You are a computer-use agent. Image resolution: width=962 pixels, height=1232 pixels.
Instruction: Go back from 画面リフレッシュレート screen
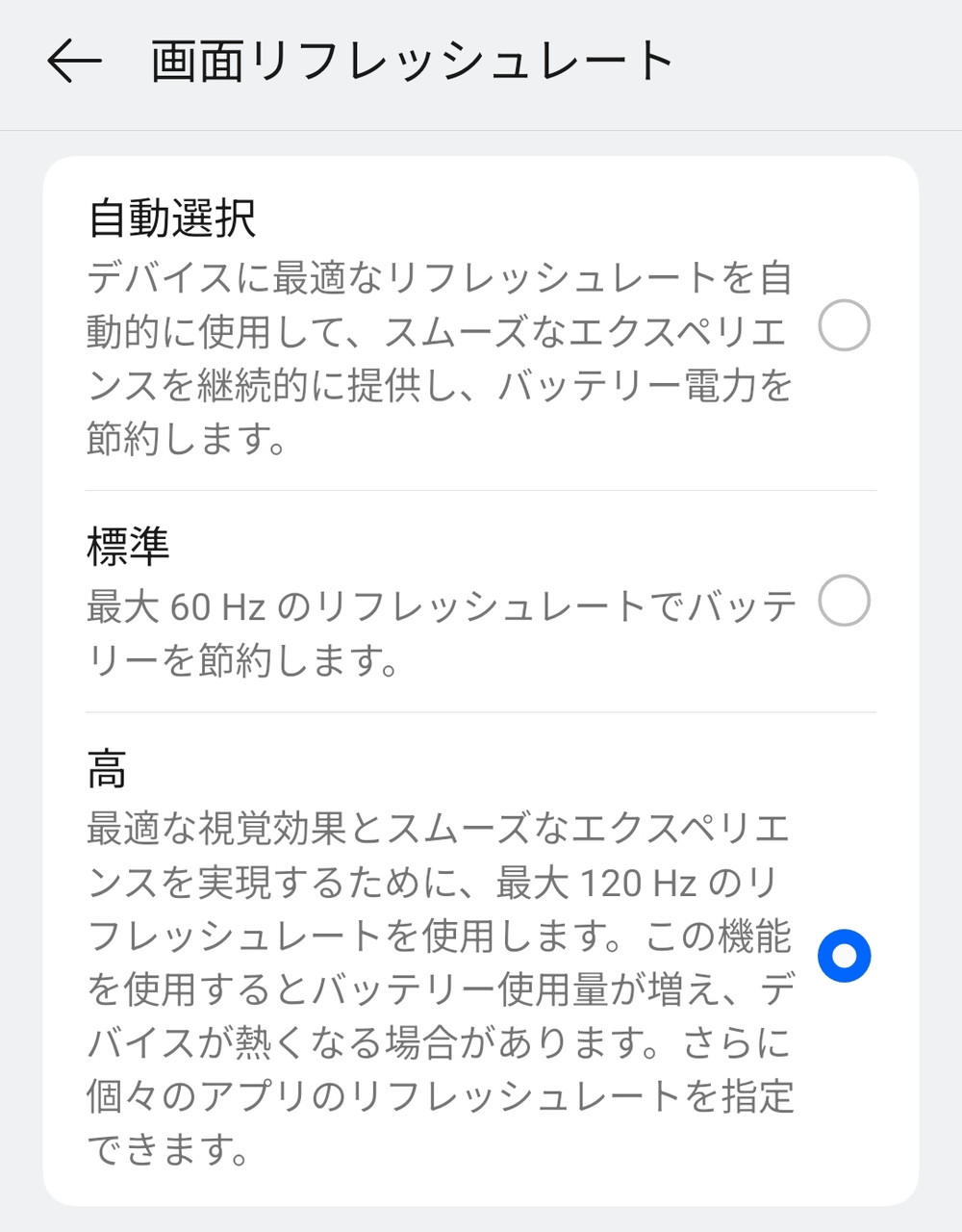coord(74,62)
